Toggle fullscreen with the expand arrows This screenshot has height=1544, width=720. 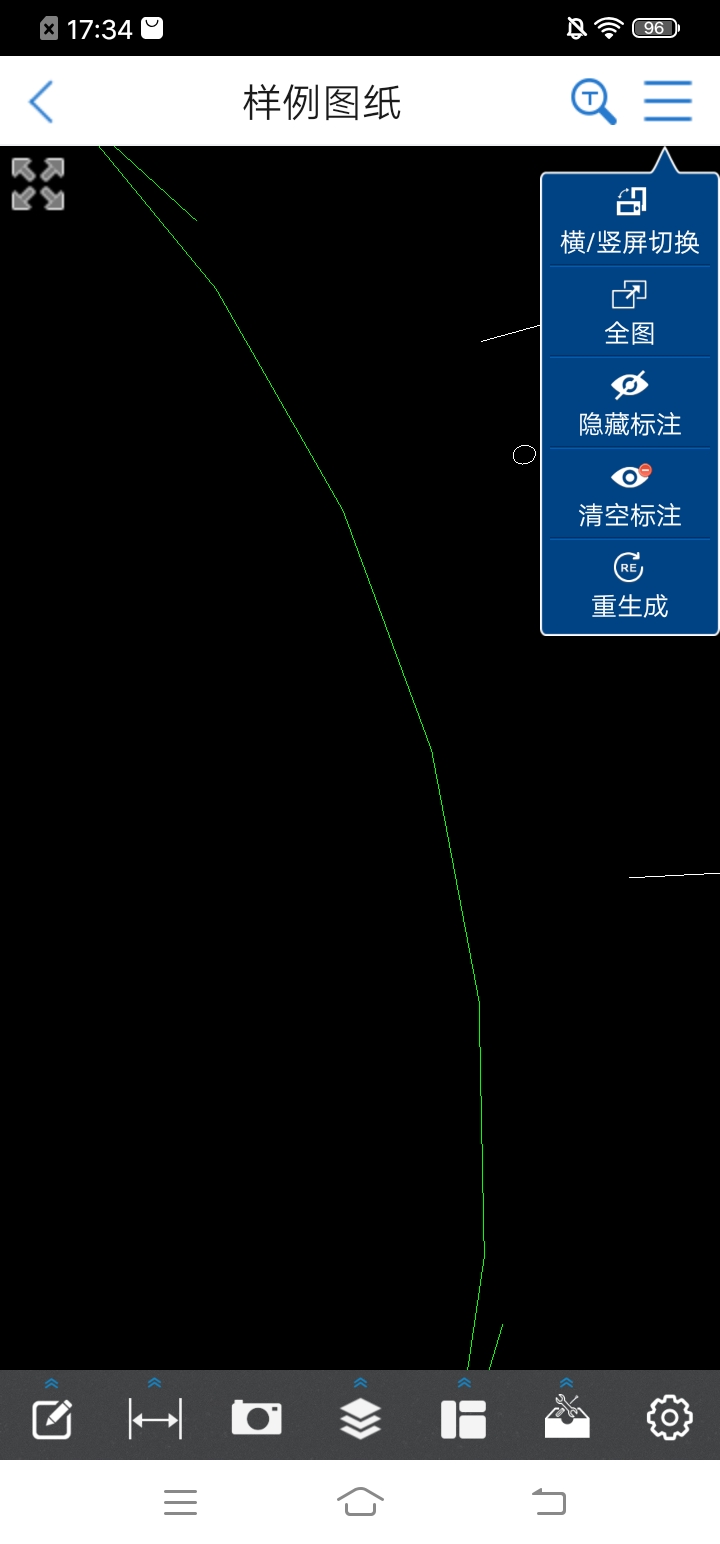38,184
